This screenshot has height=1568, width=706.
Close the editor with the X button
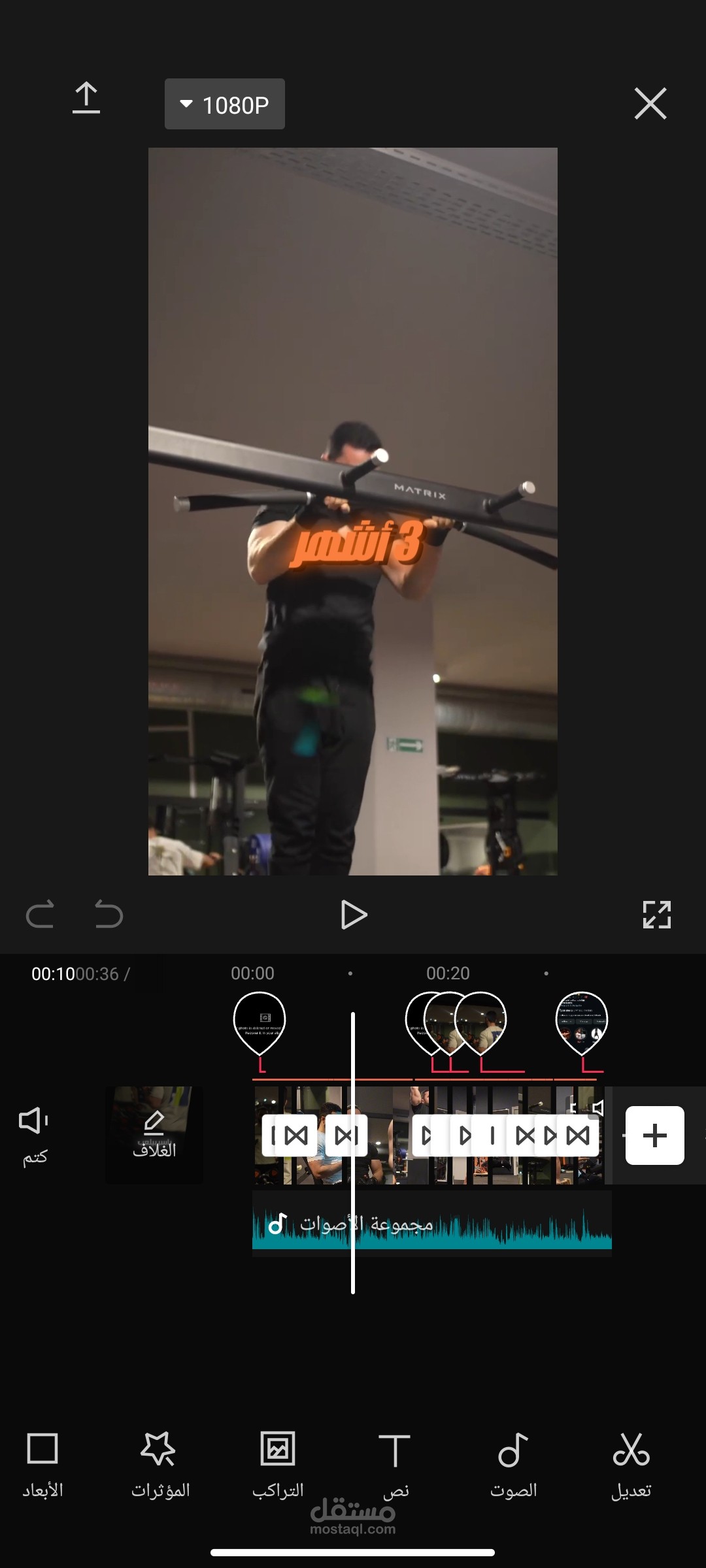tap(650, 103)
